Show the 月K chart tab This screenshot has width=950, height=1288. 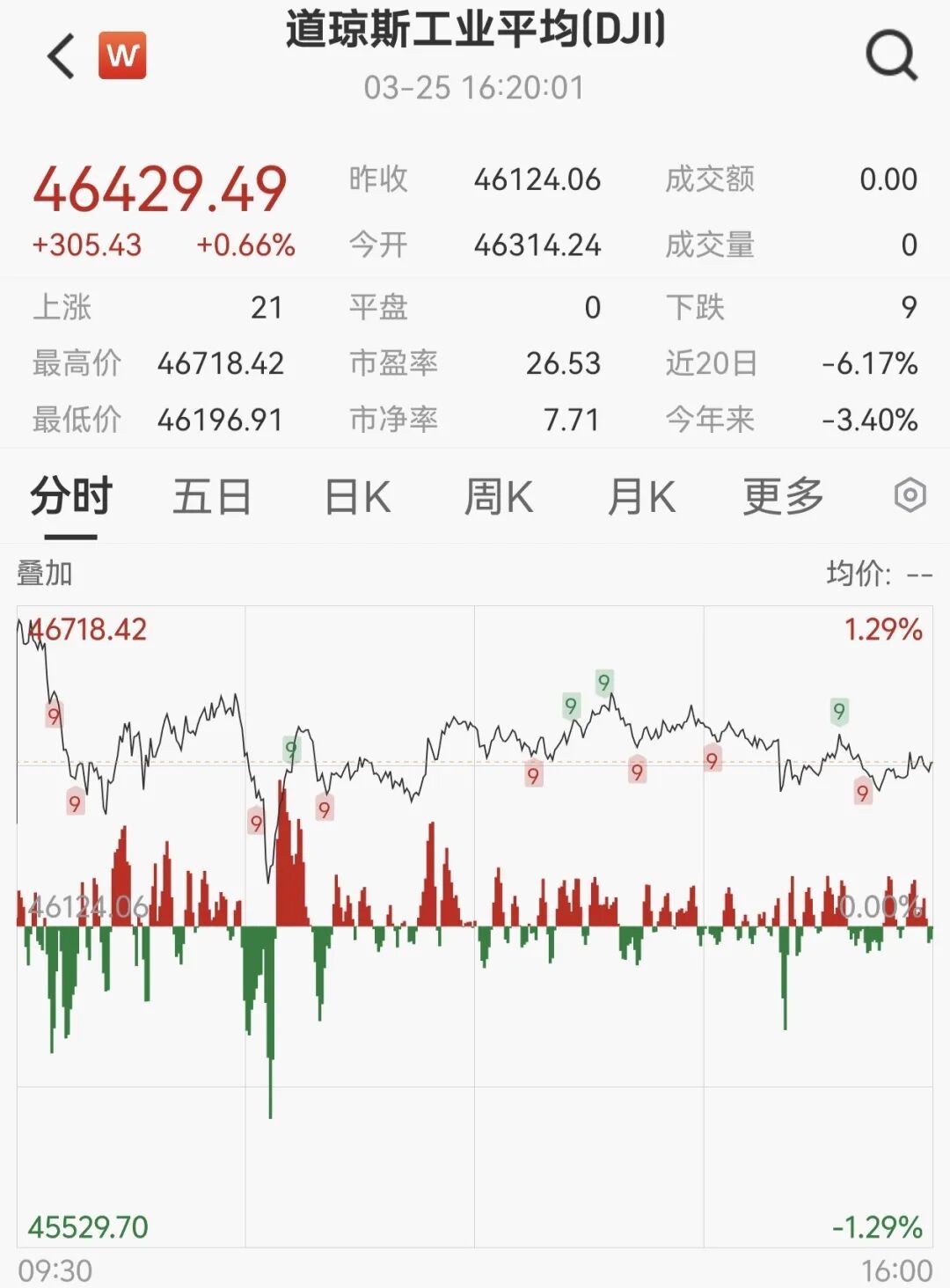coord(641,497)
